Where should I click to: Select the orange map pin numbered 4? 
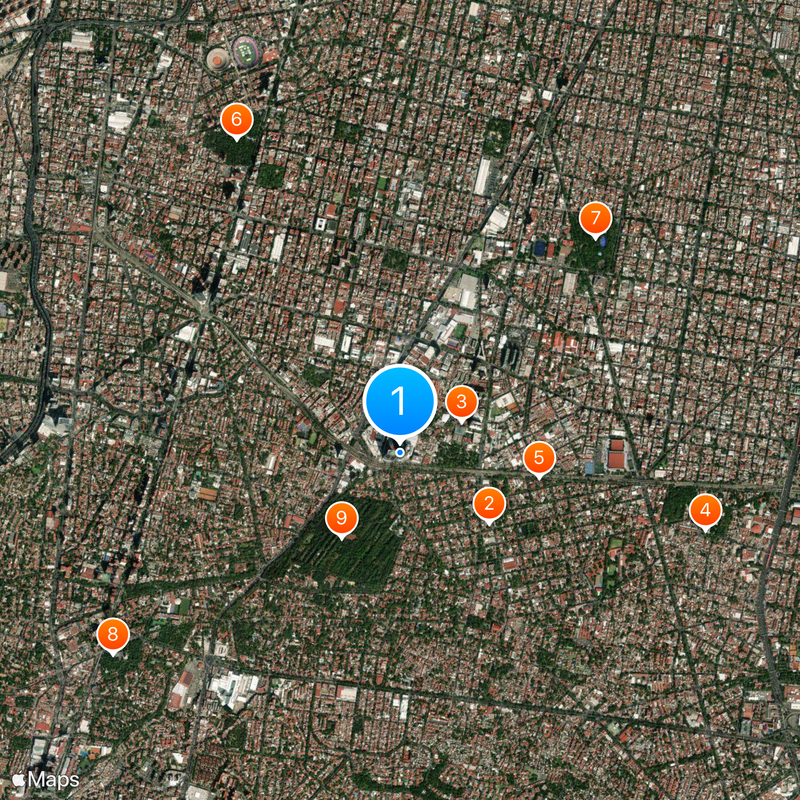tap(705, 511)
